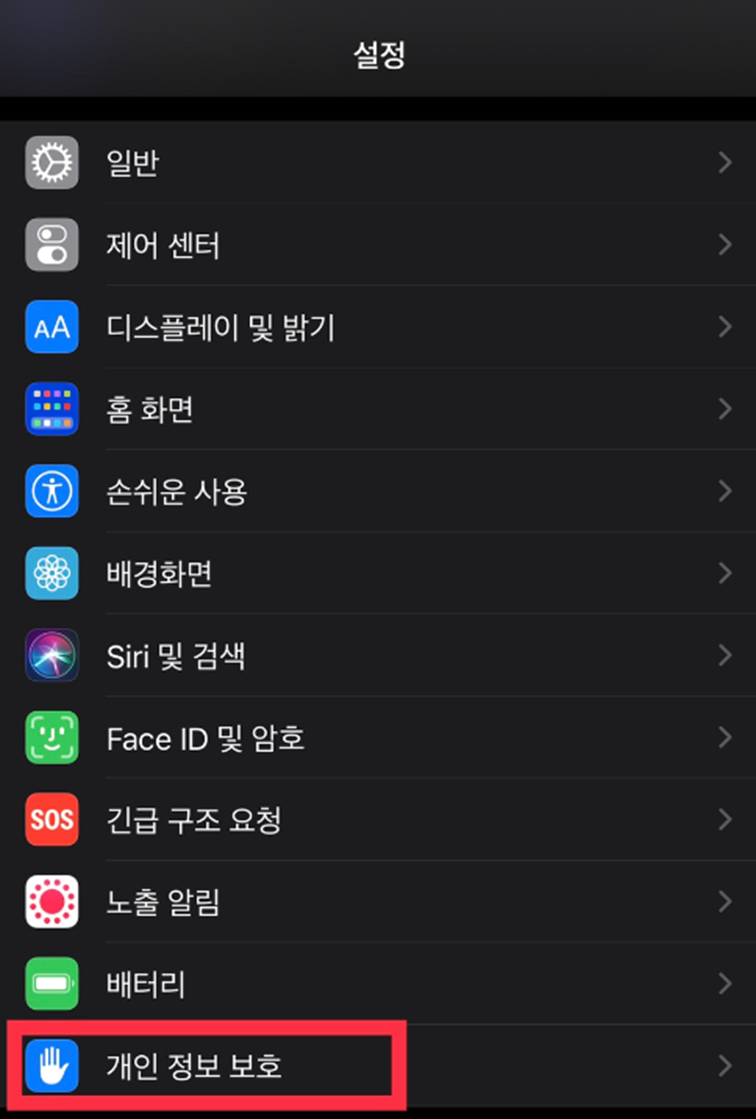
Task: Tap the red SOS 긴급 구조 요청 icon
Action: tap(51, 820)
